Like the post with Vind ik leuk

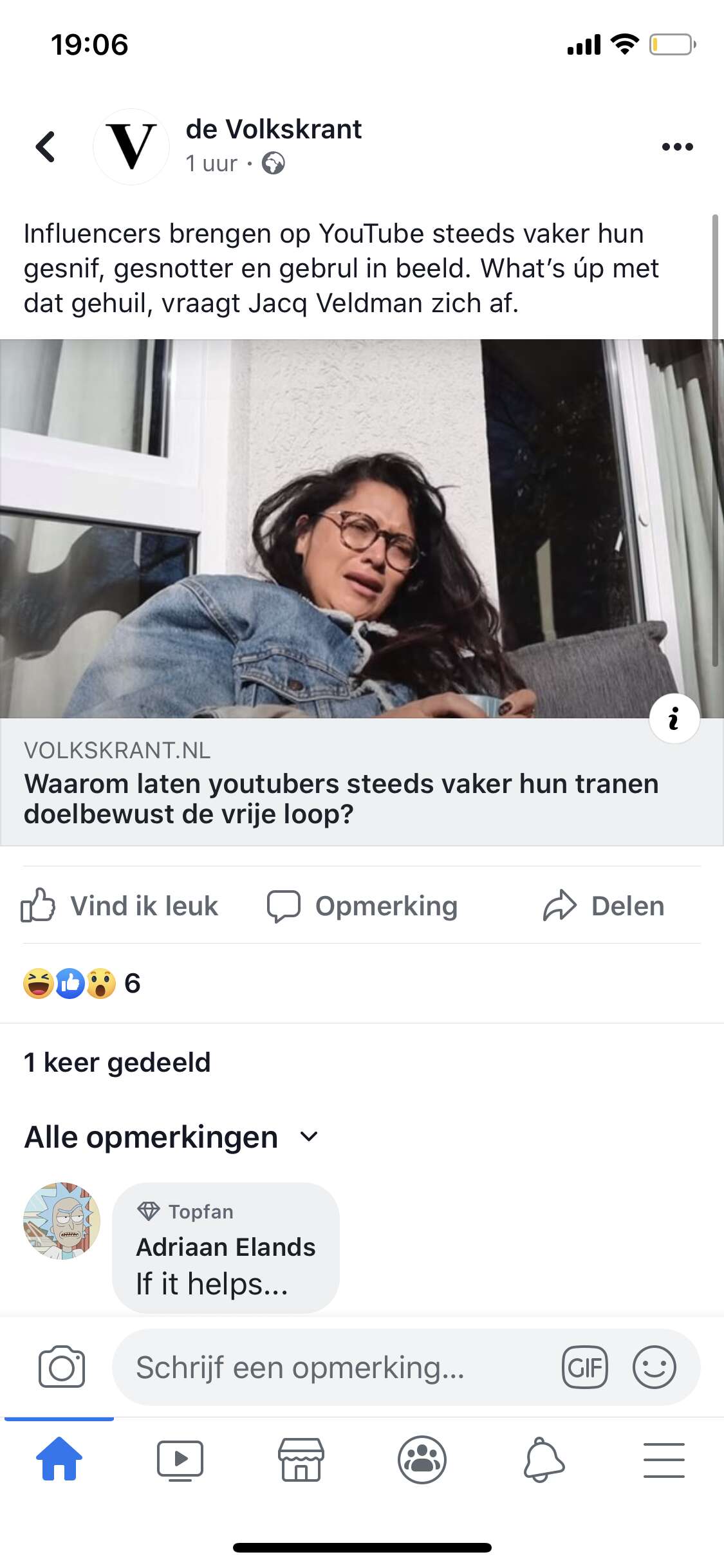(x=120, y=906)
